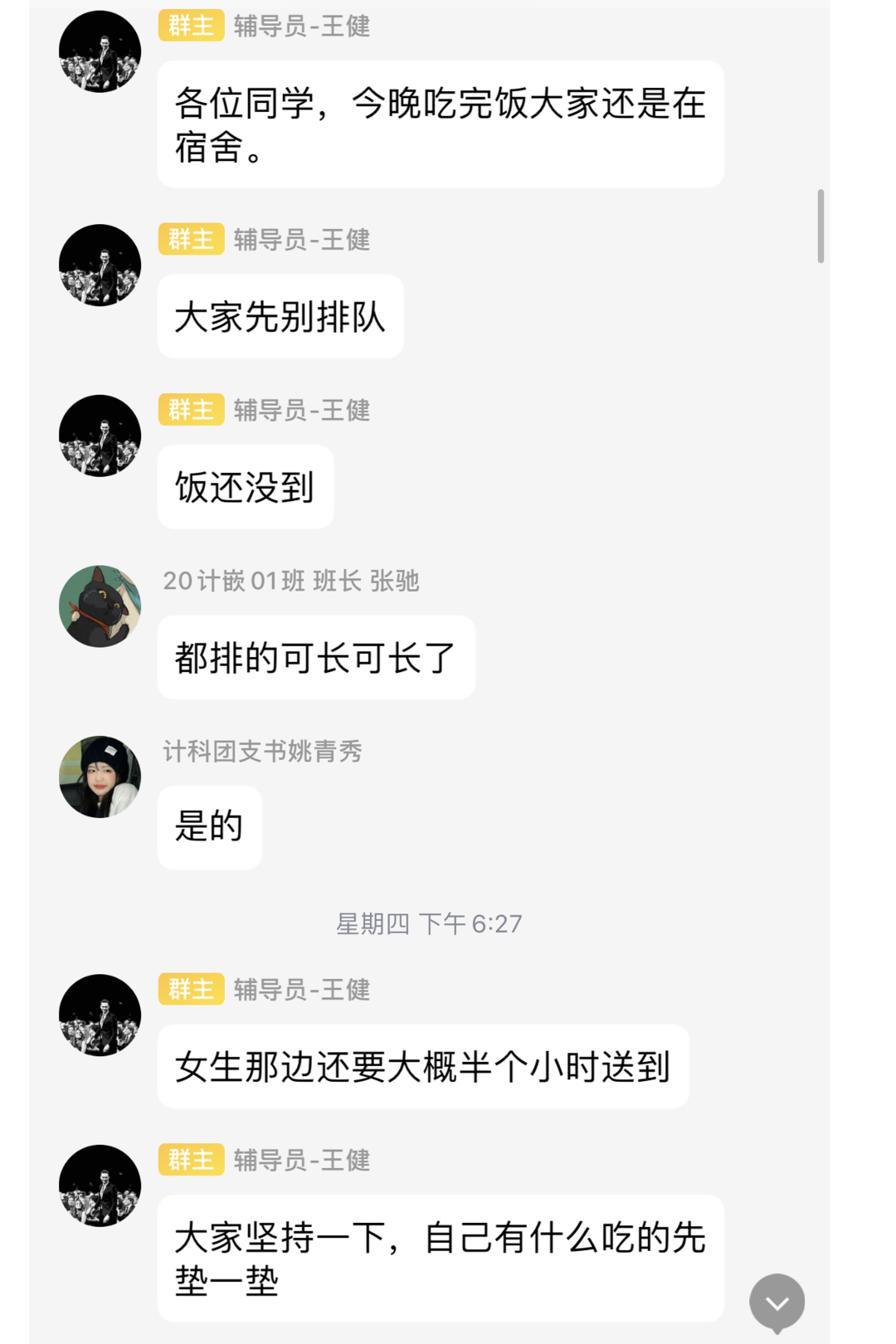Image resolution: width=896 pixels, height=1344 pixels.
Task: Open 姚青秀's avatar profile
Action: pyautogui.click(x=100, y=777)
